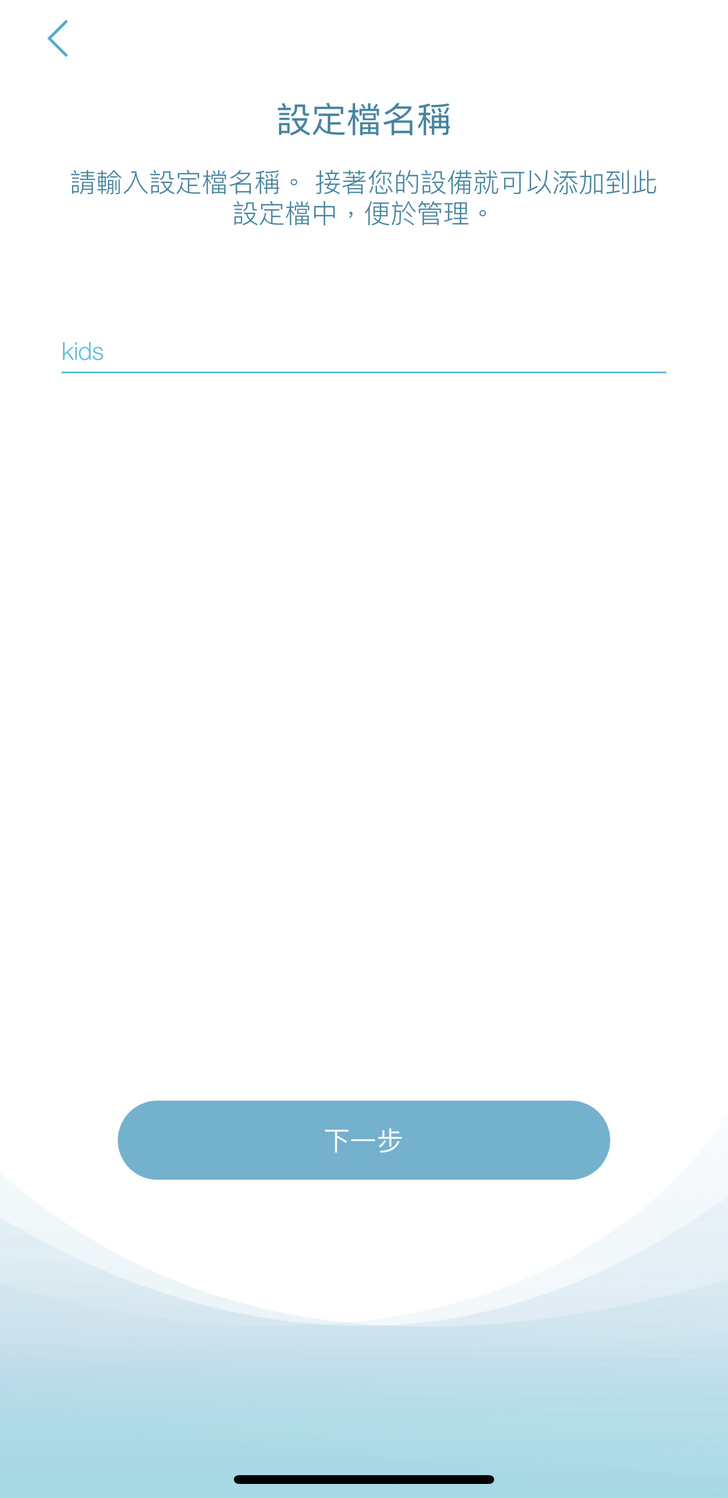Focus the profile name field
This screenshot has width=728, height=1498.
(x=363, y=351)
